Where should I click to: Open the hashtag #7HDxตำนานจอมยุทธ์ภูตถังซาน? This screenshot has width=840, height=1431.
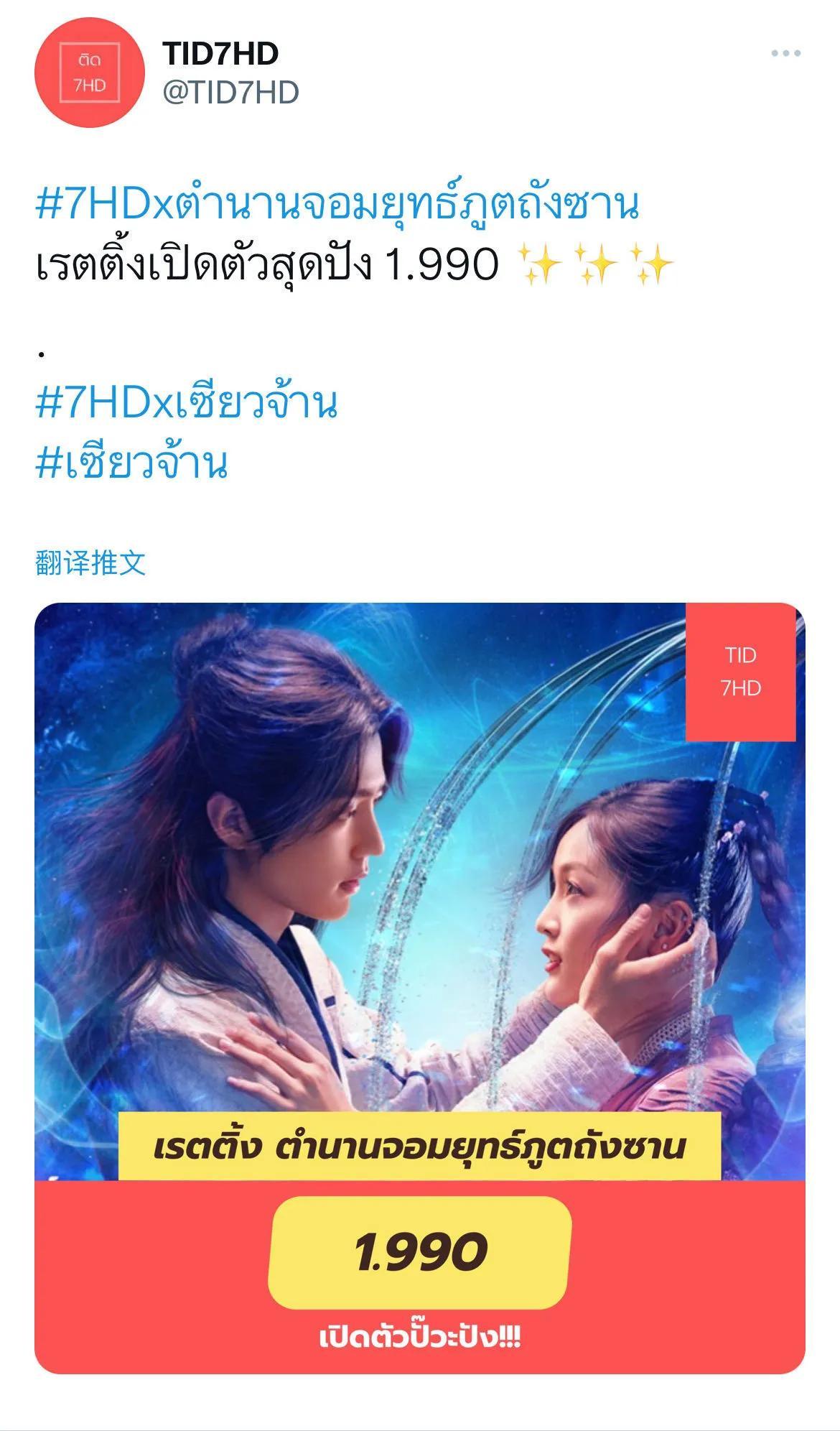pyautogui.click(x=337, y=206)
